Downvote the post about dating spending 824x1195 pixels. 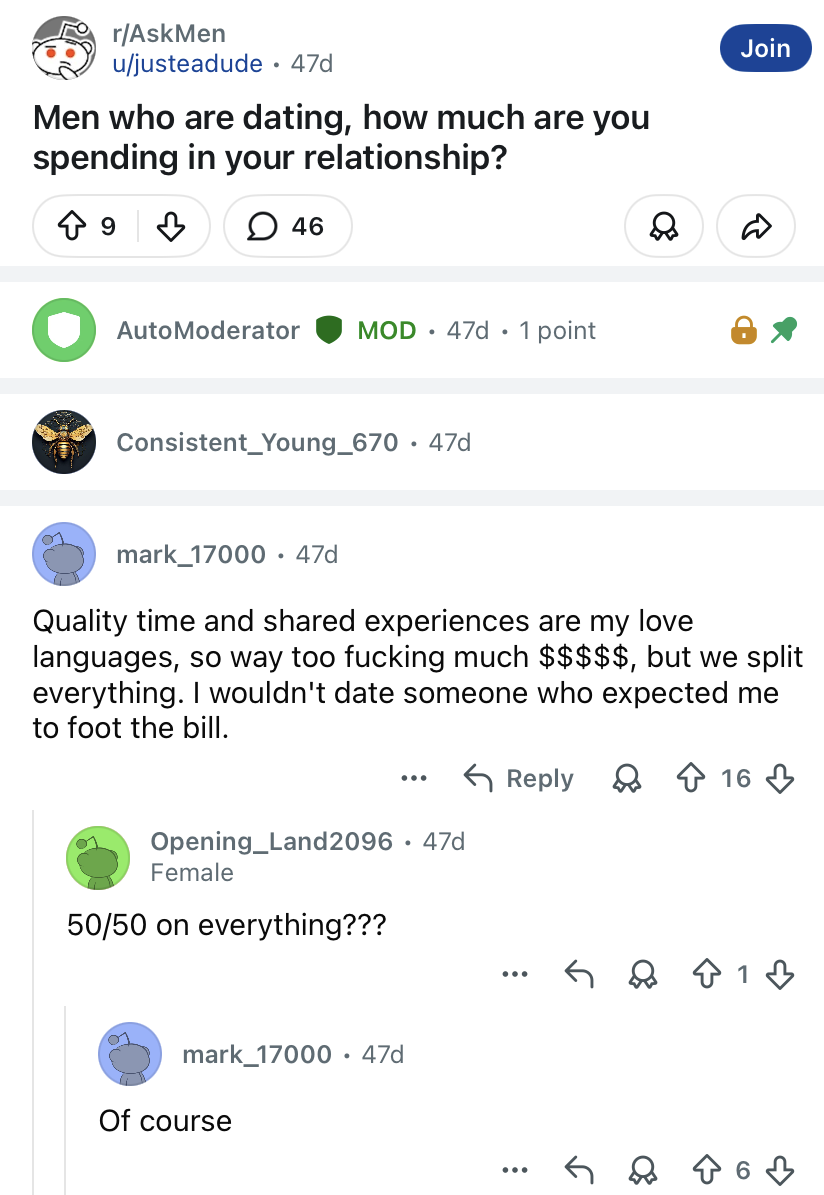pyautogui.click(x=172, y=227)
